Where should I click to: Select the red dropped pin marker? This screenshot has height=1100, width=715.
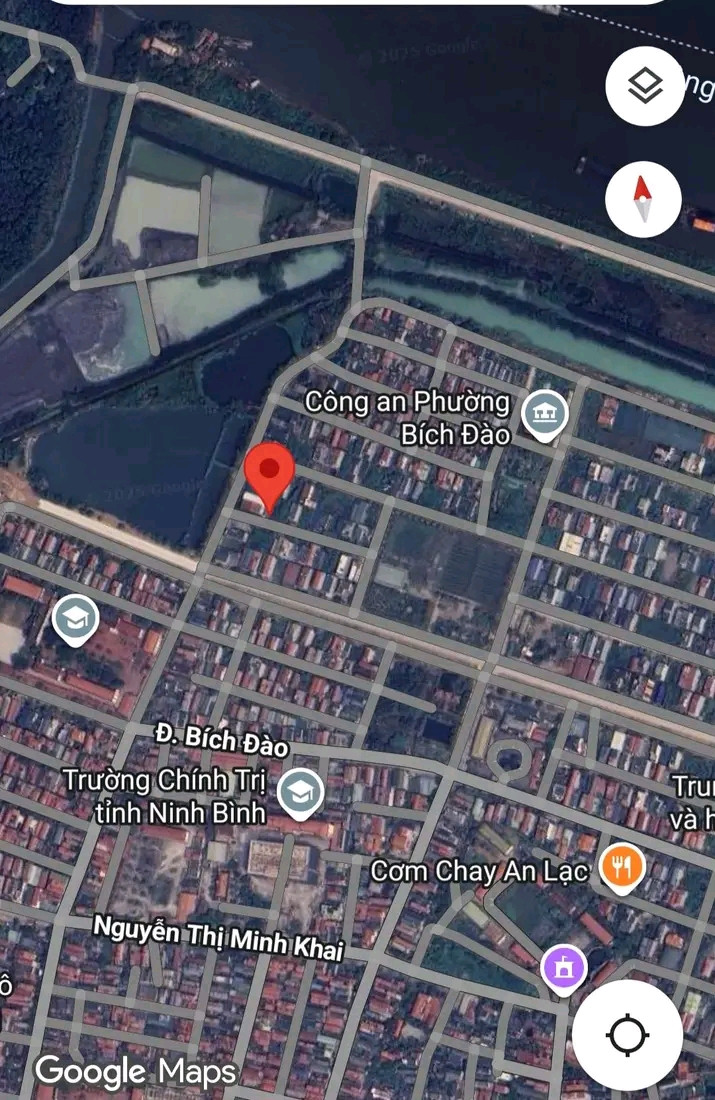tap(270, 474)
